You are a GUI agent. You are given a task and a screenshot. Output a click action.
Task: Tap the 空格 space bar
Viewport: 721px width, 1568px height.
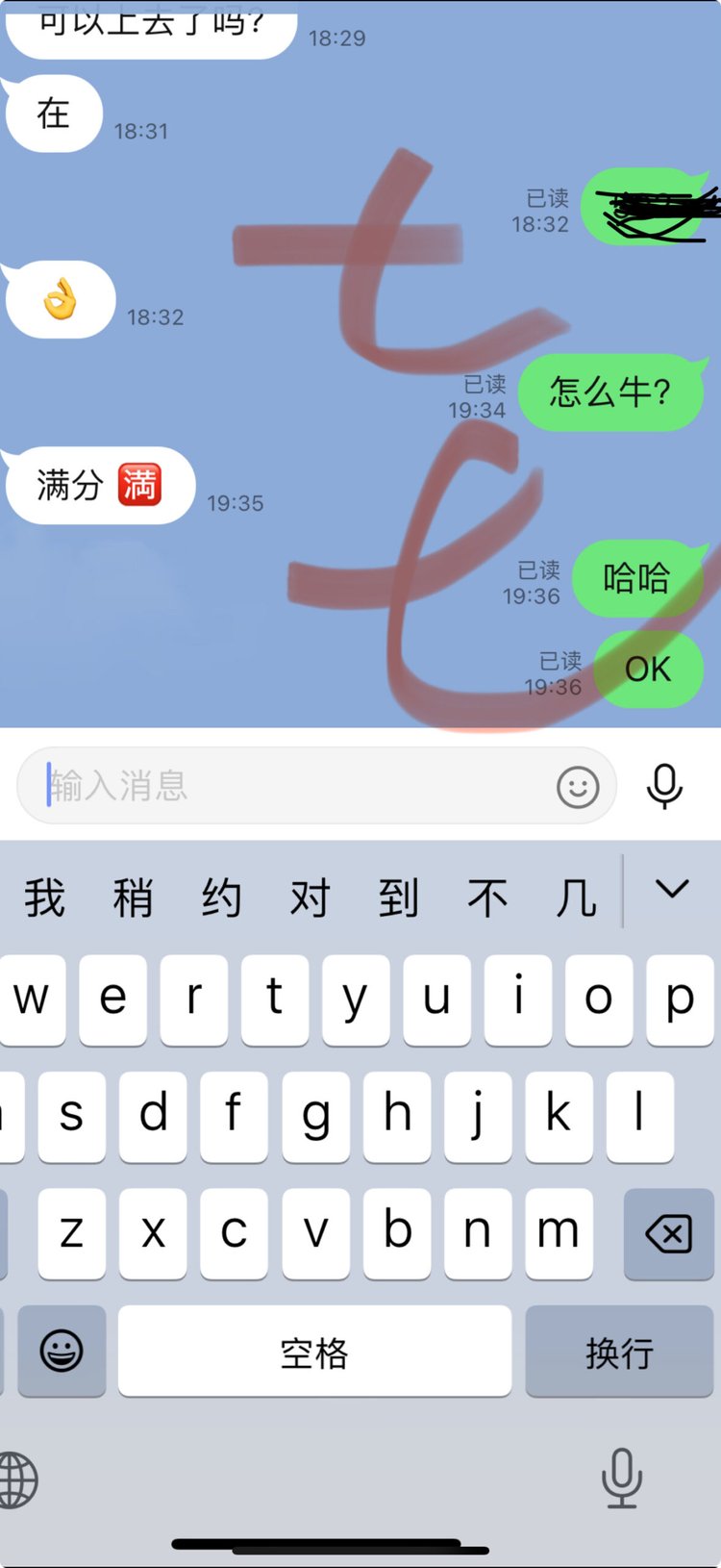pos(314,1352)
